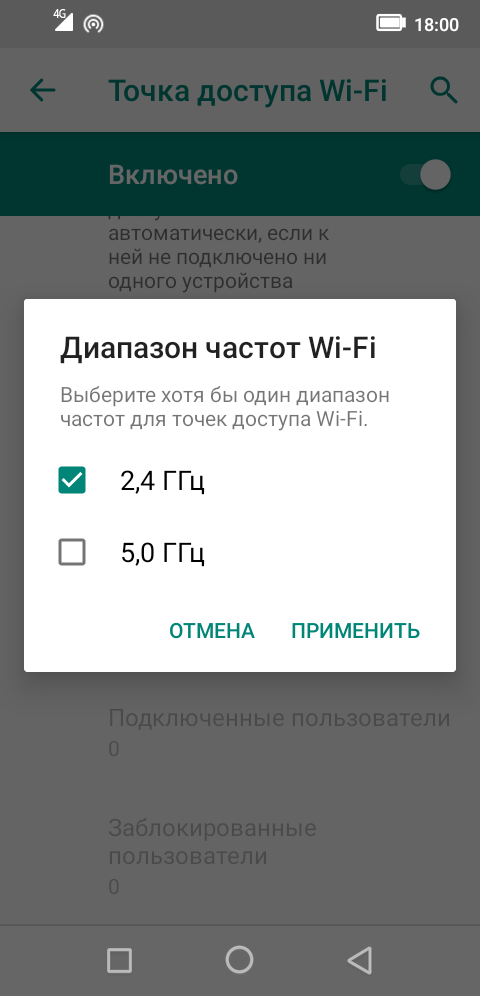Tap the navigation bar back button

coord(360,960)
